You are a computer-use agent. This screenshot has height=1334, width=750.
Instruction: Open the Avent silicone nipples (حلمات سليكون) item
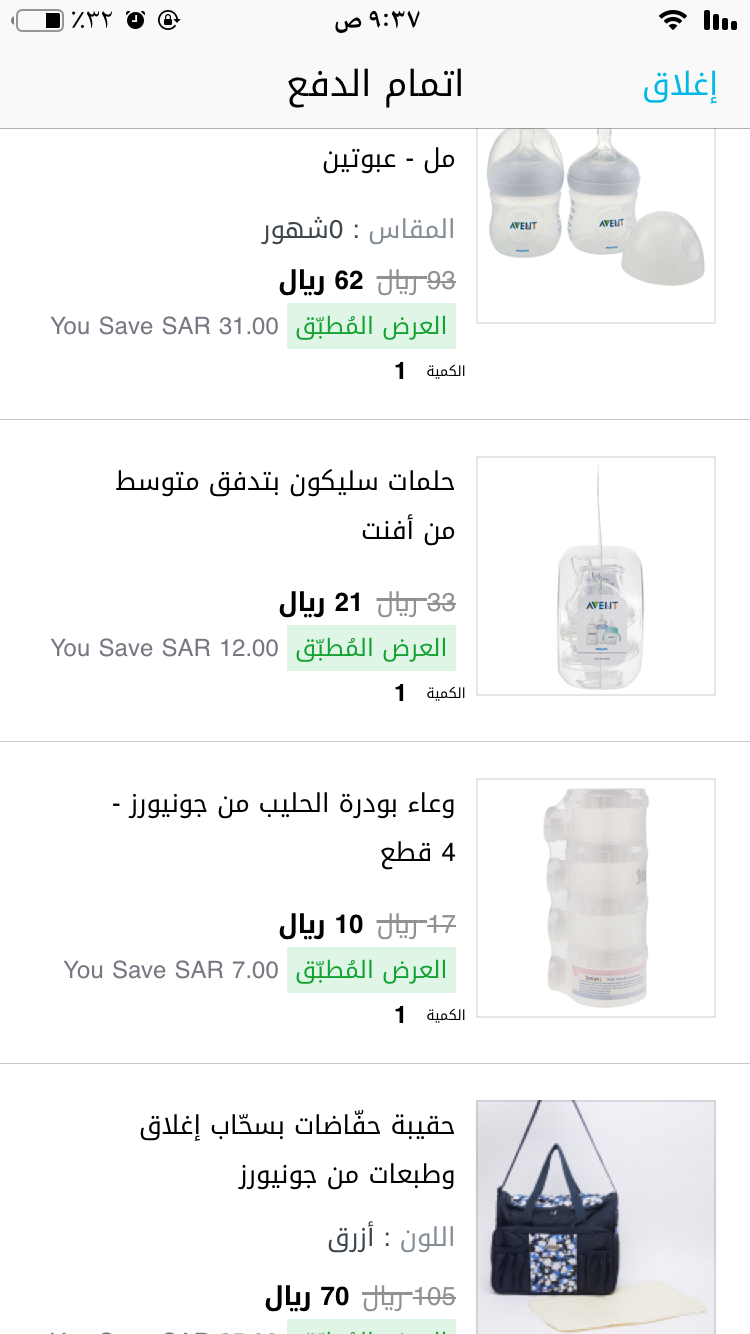pos(286,505)
